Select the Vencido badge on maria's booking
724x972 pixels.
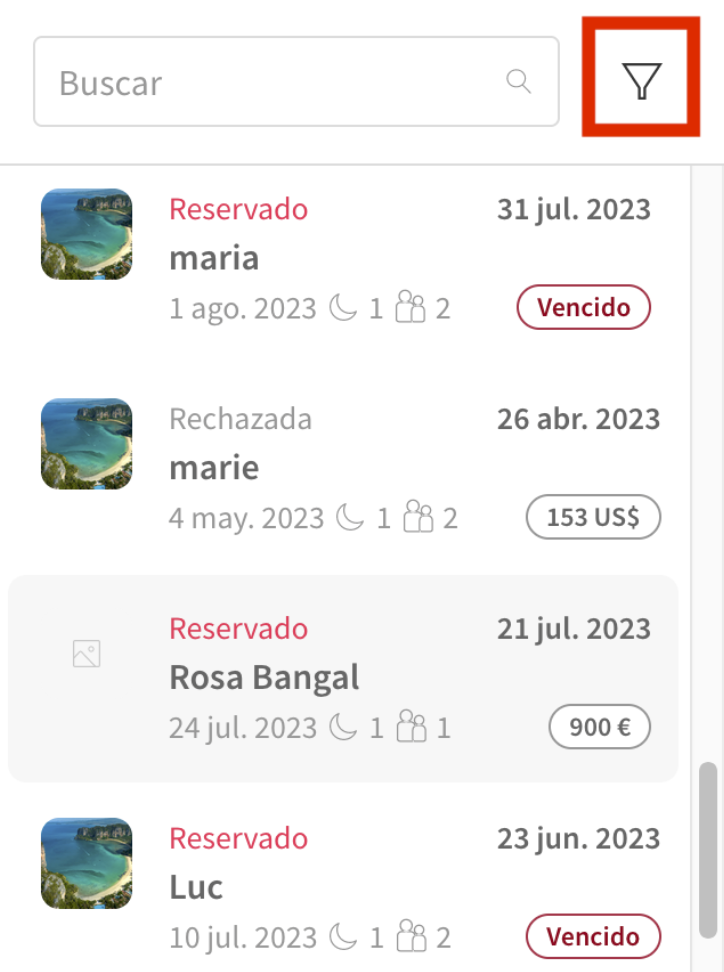coord(583,307)
